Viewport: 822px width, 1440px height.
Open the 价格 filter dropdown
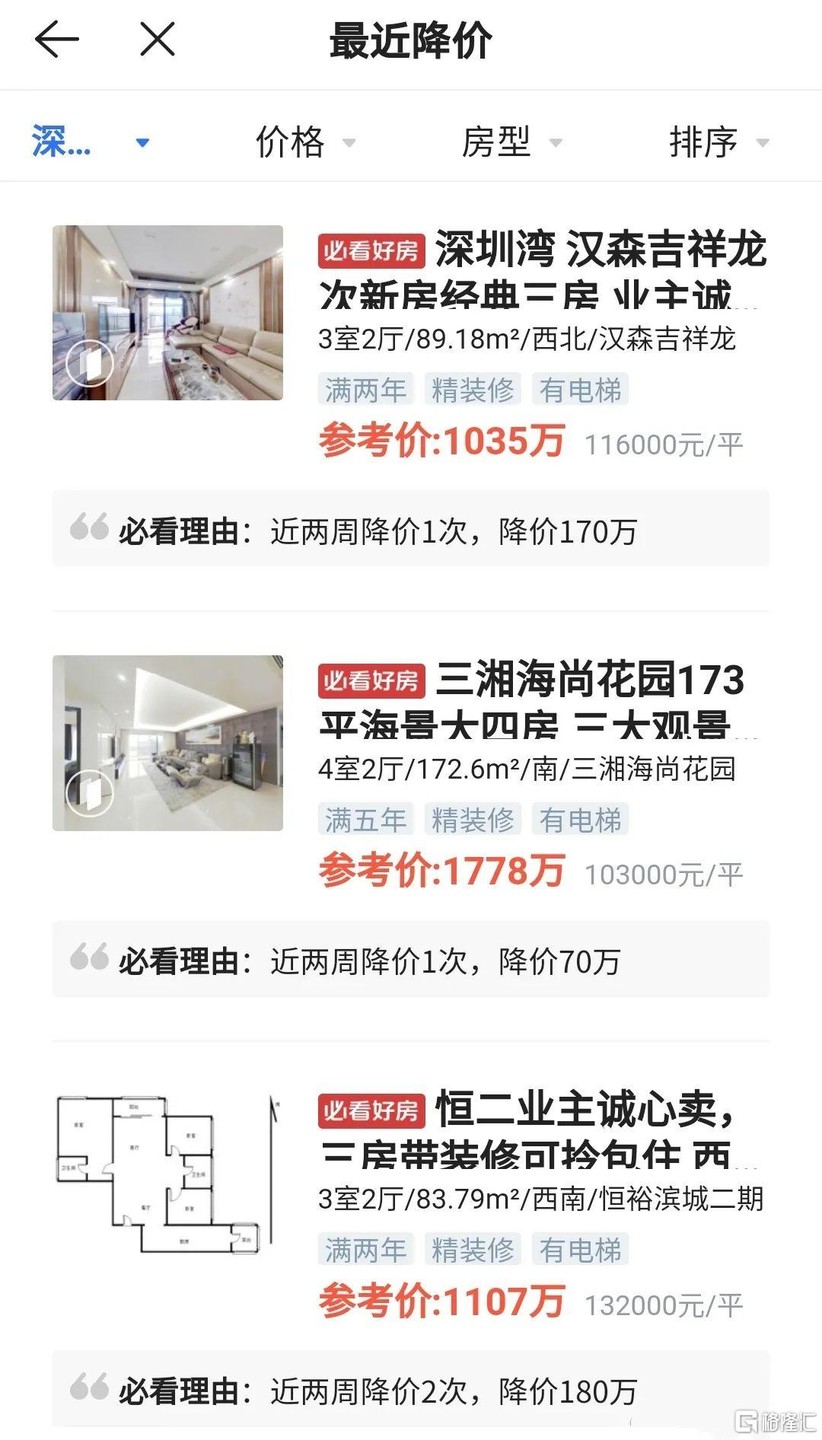304,142
